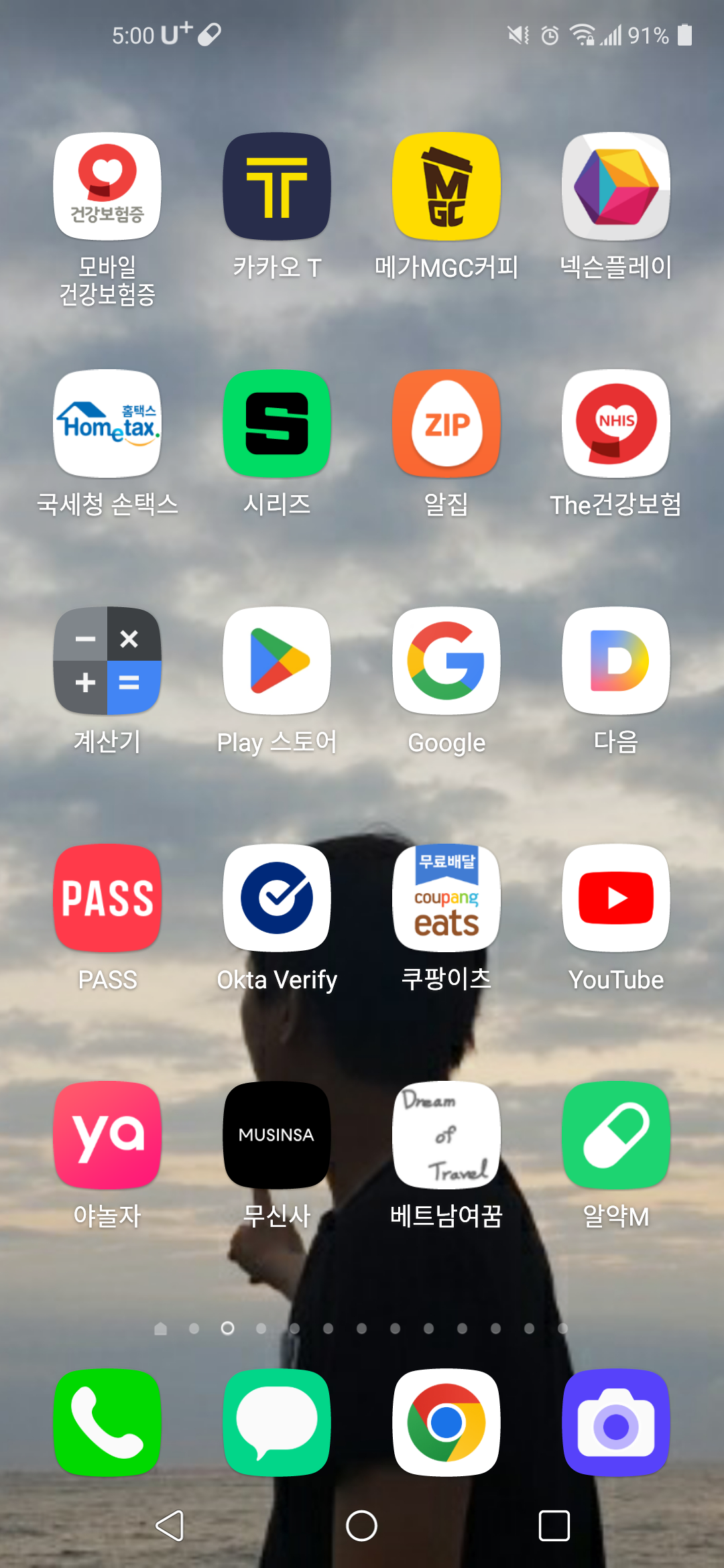Open 쿠팡이츠 app

[x=446, y=898]
